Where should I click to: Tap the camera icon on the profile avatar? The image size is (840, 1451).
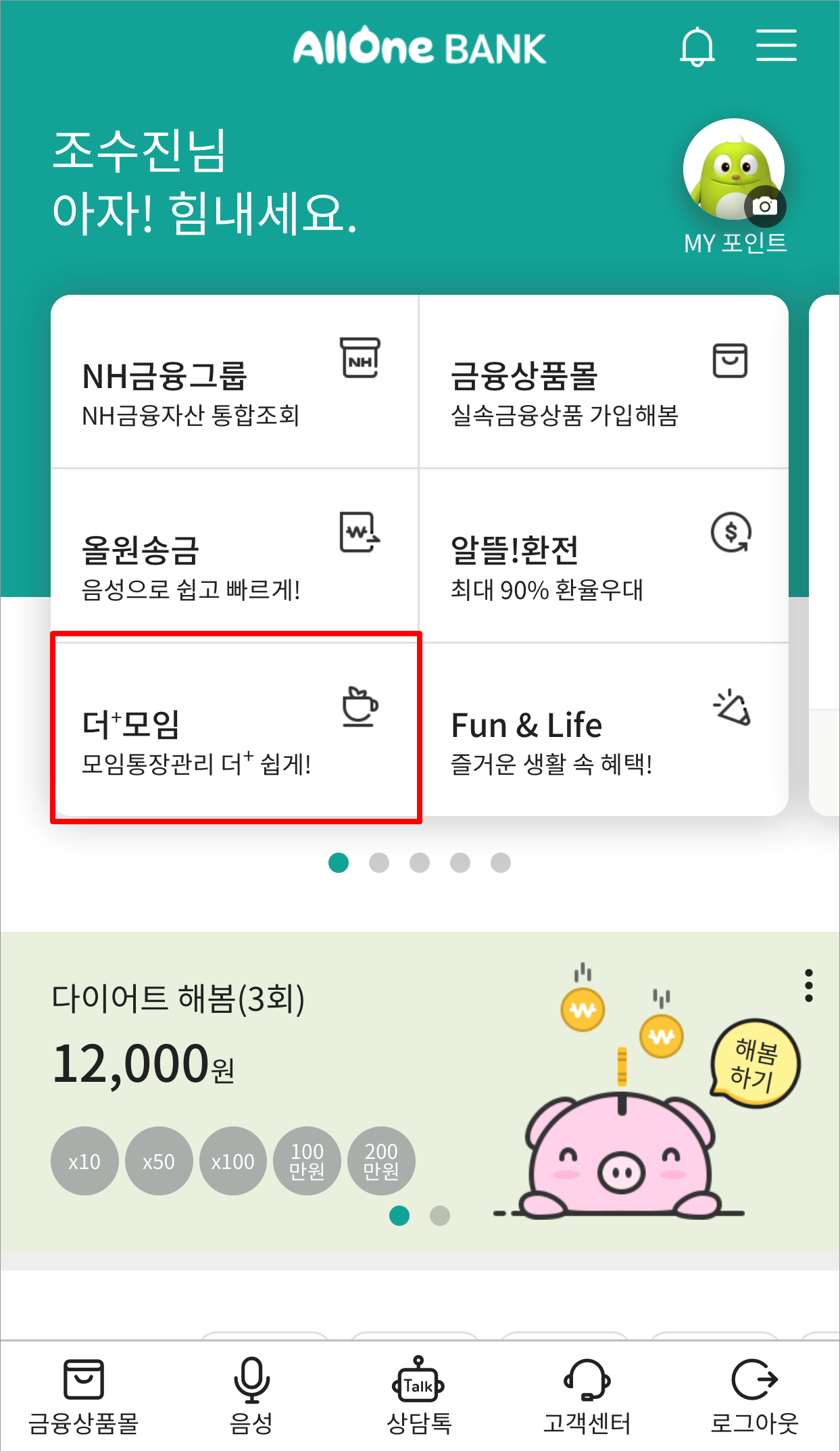pos(764,207)
